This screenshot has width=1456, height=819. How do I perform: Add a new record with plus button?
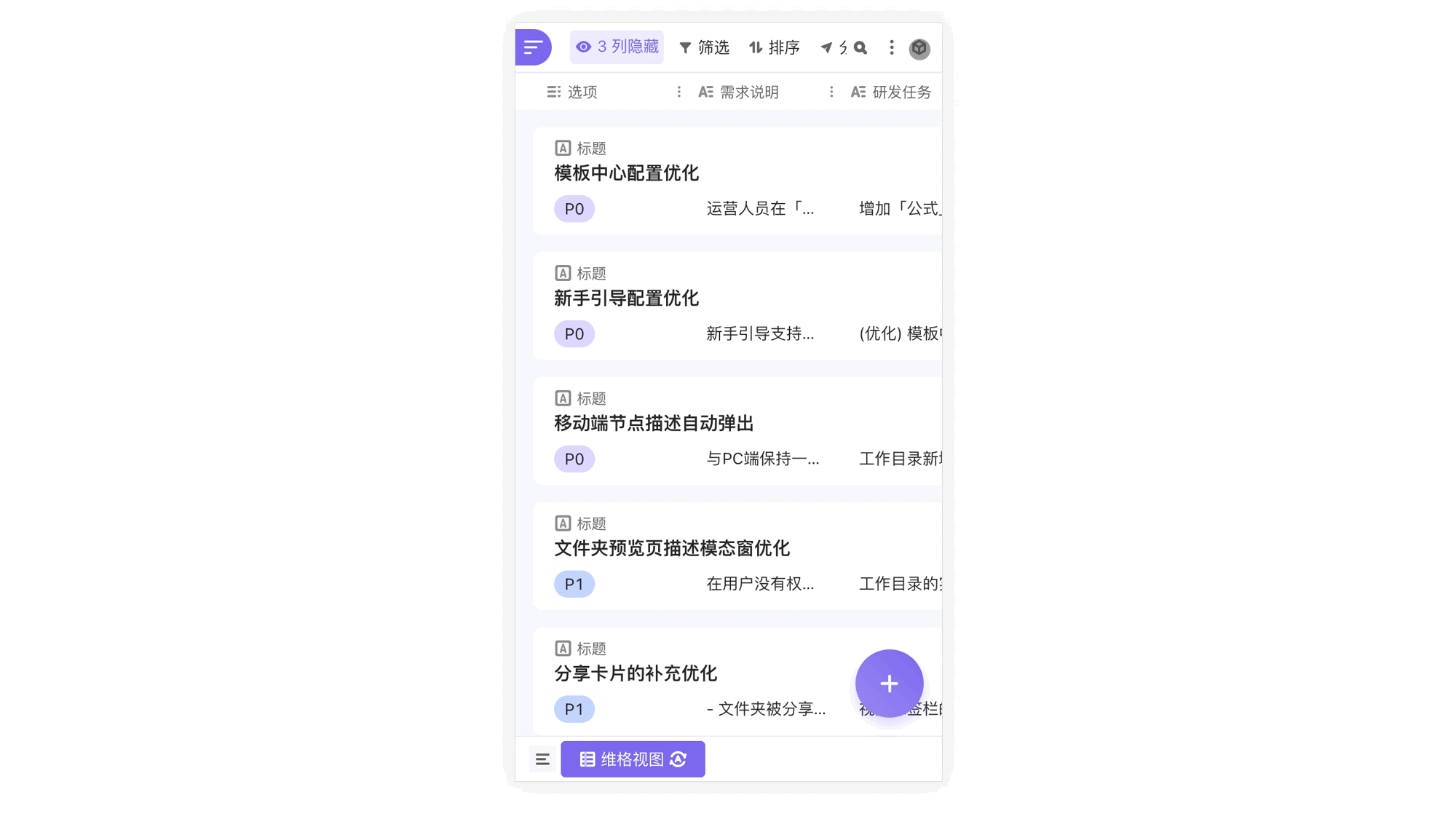pos(889,684)
